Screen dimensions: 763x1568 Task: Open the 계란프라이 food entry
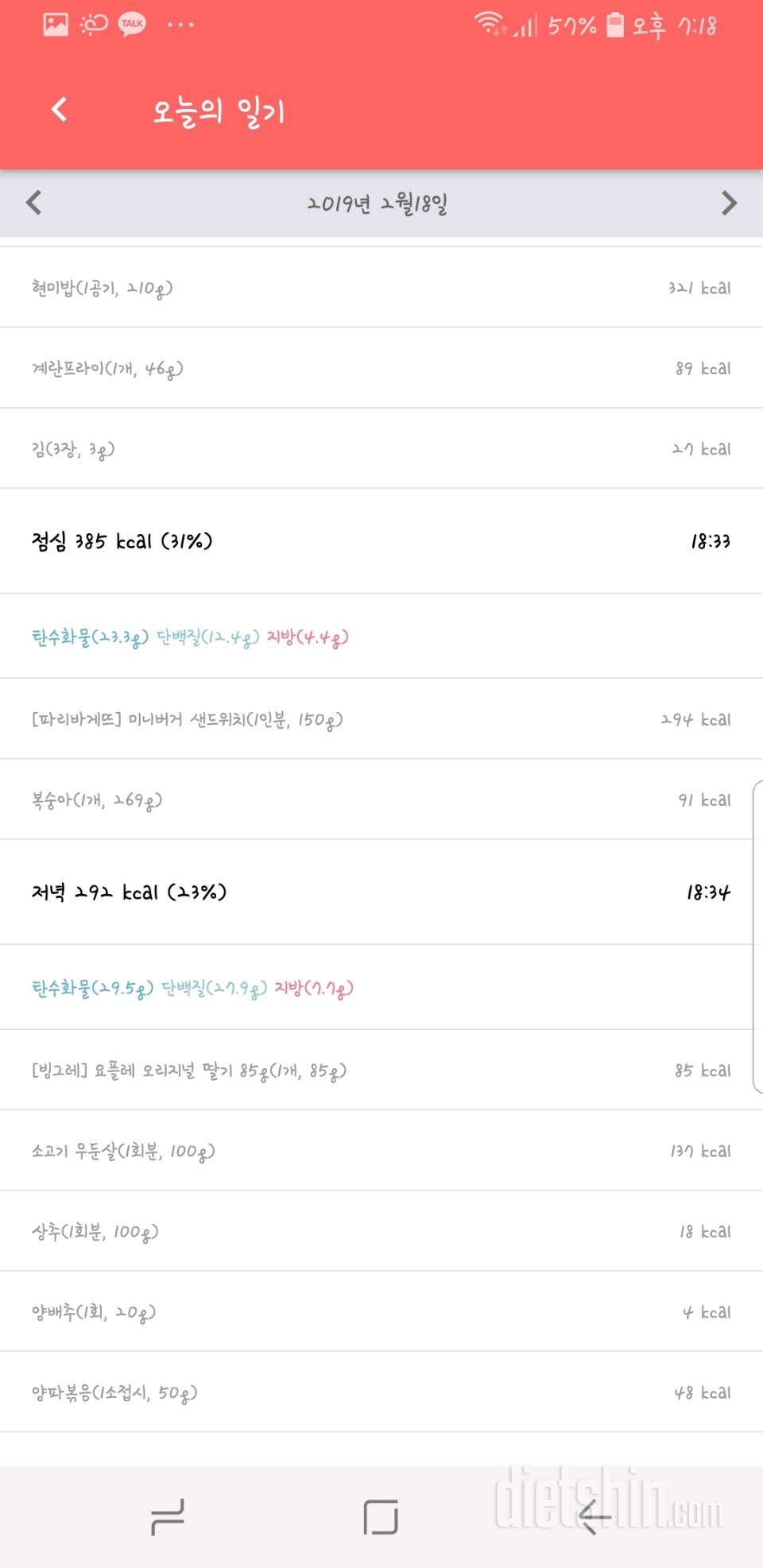381,368
